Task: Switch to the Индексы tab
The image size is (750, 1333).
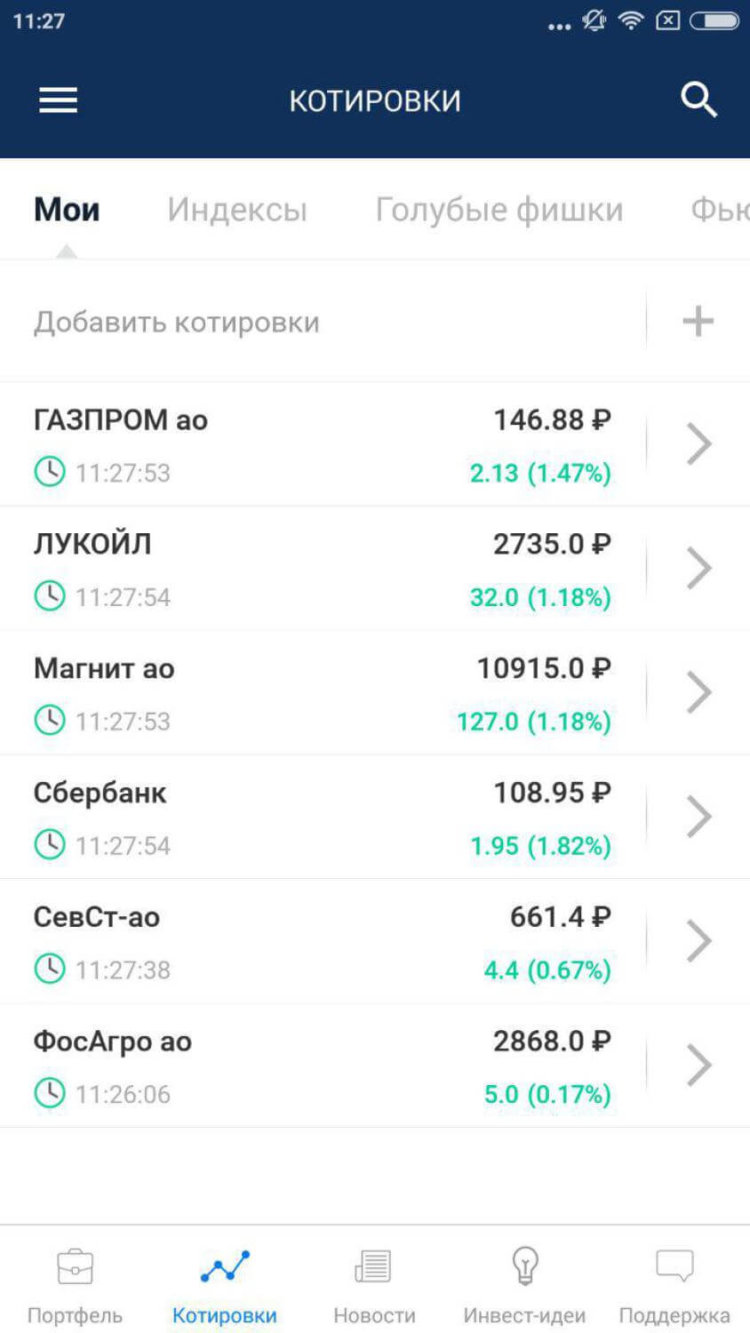Action: click(x=238, y=209)
